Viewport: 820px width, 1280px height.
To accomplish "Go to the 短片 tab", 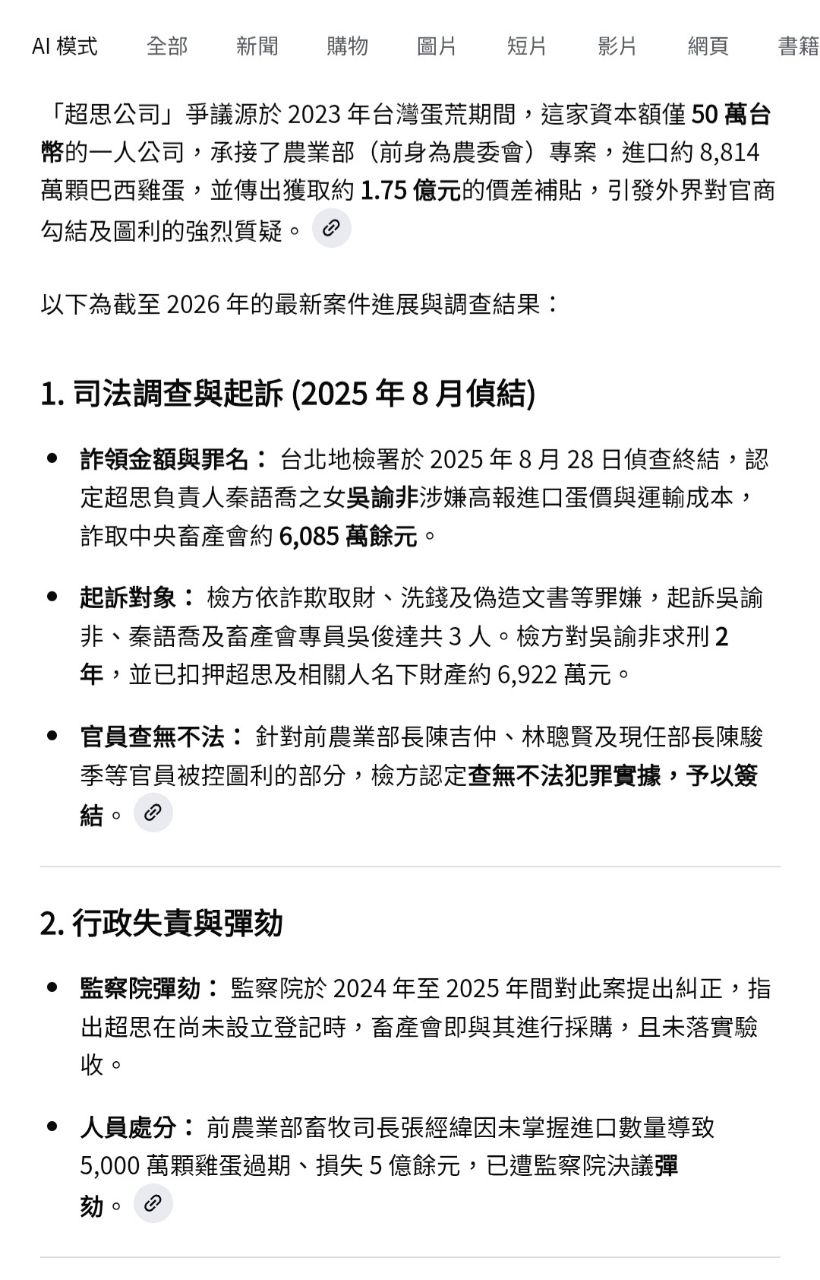I will (527, 46).
